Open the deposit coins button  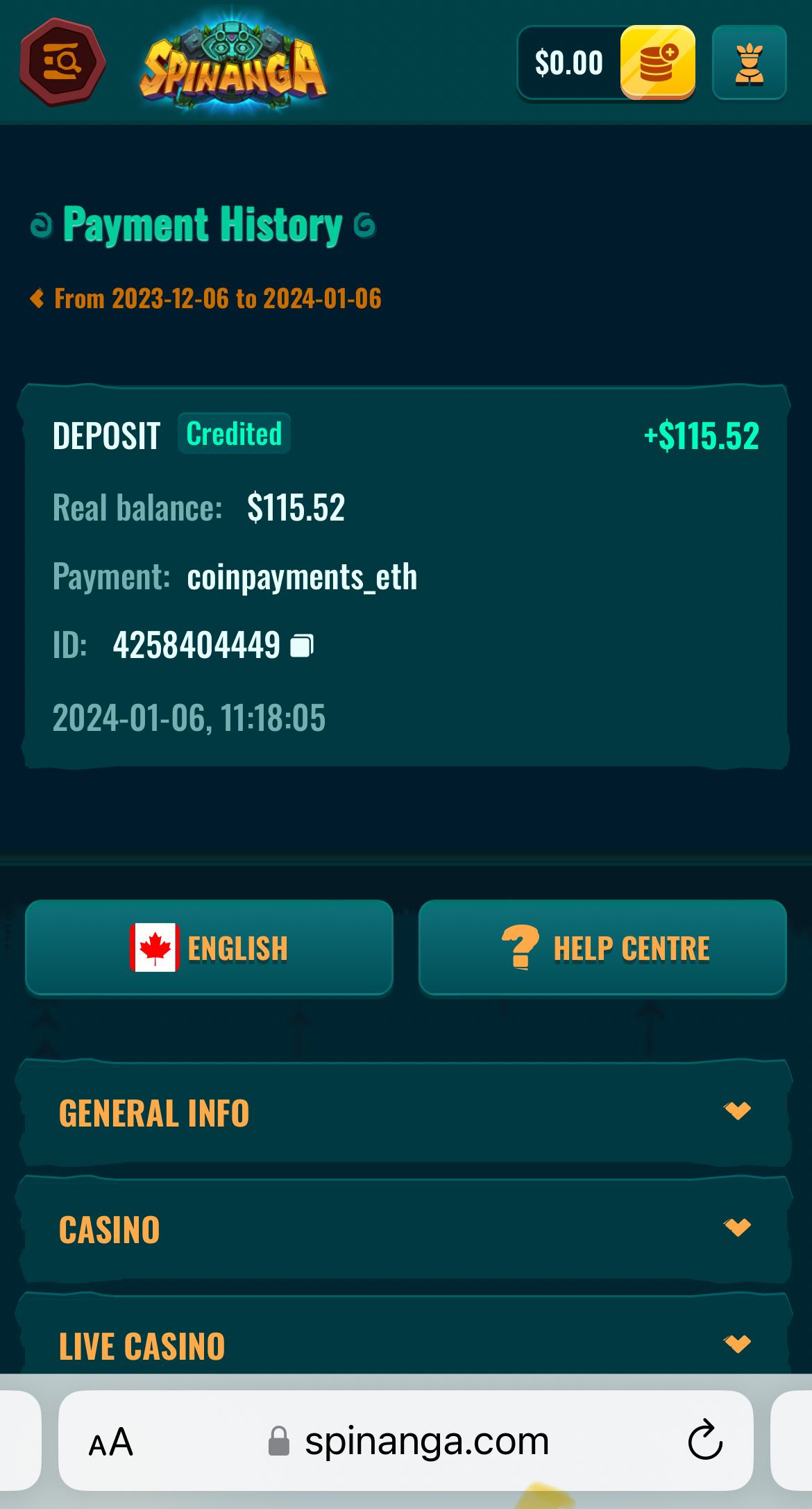pyautogui.click(x=657, y=62)
